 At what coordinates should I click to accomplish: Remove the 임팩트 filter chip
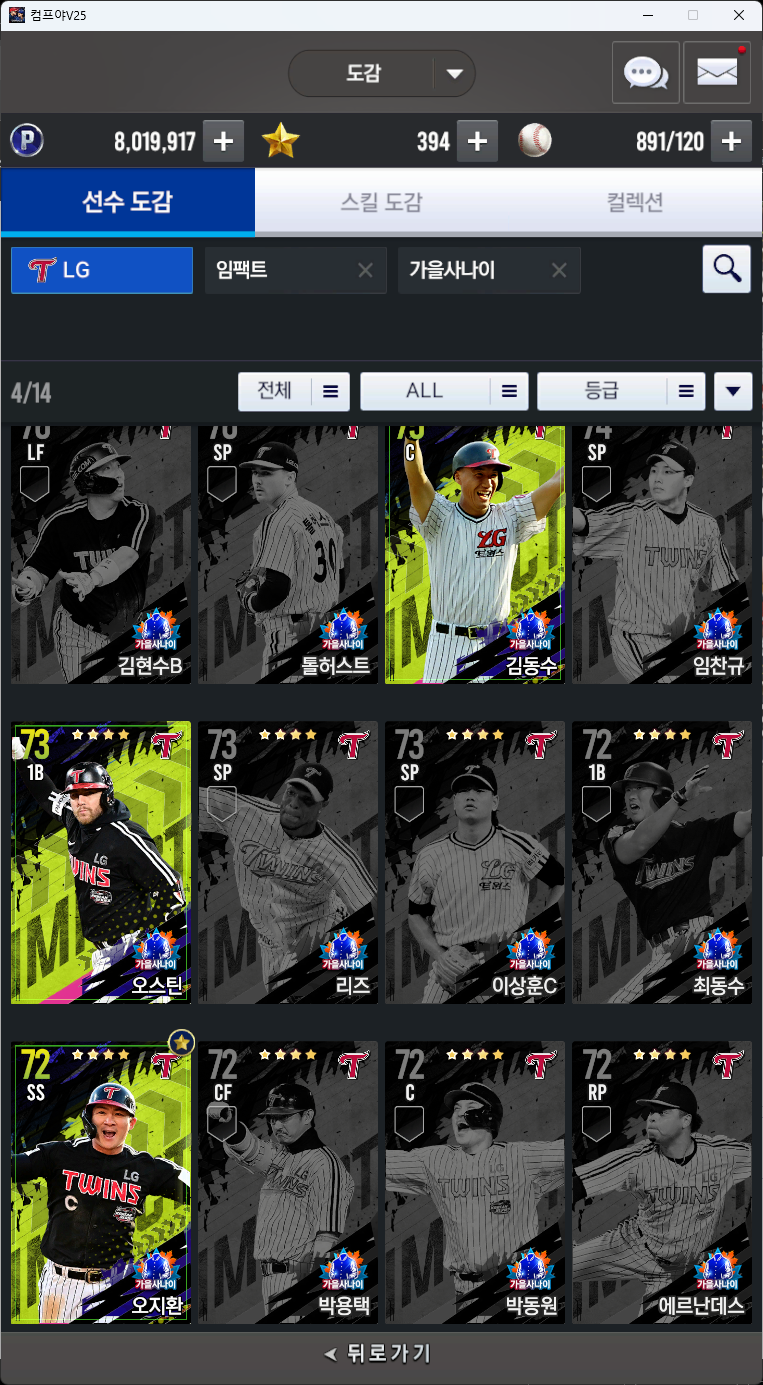[x=365, y=270]
